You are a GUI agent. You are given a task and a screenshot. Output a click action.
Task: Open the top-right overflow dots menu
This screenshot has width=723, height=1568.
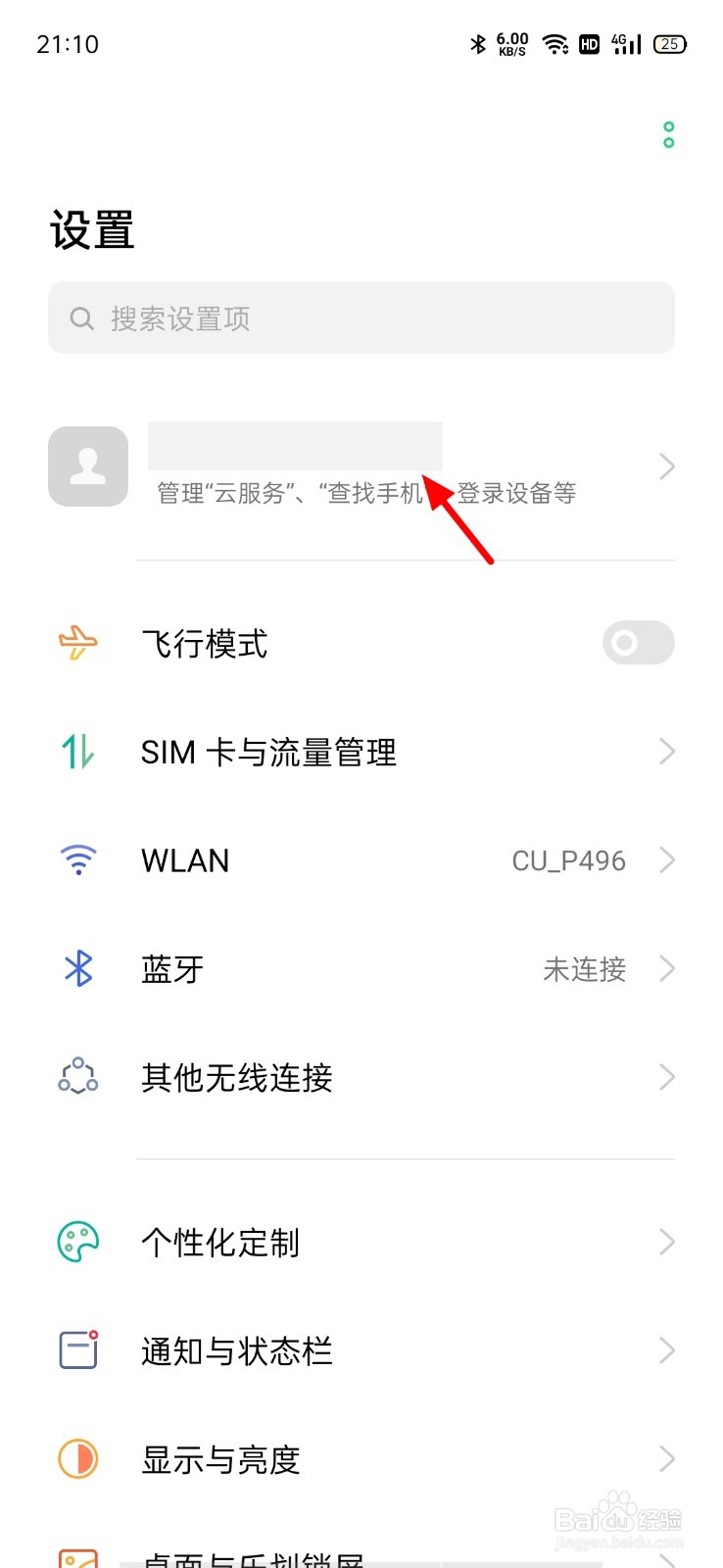point(668,134)
